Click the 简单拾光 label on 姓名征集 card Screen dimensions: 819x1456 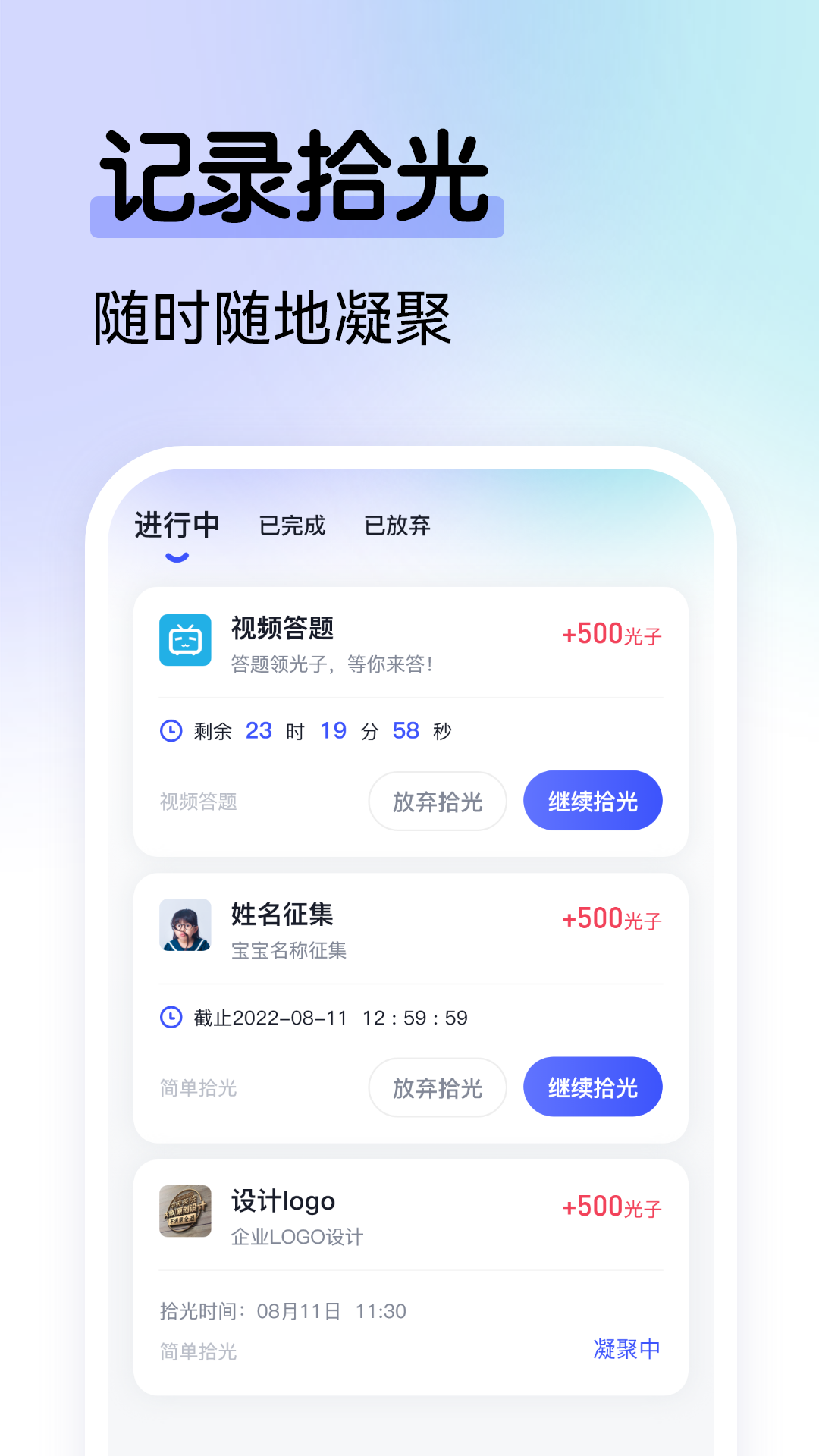click(196, 1088)
